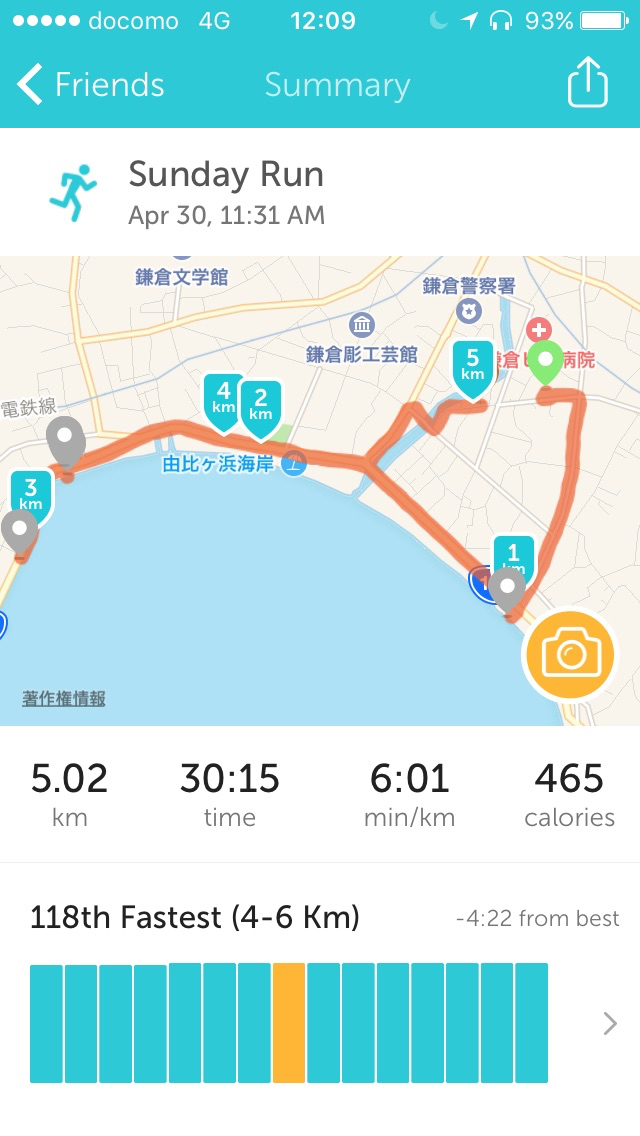Open the map copyright info link
Image resolution: width=640 pixels, height=1136 pixels.
coord(64,699)
